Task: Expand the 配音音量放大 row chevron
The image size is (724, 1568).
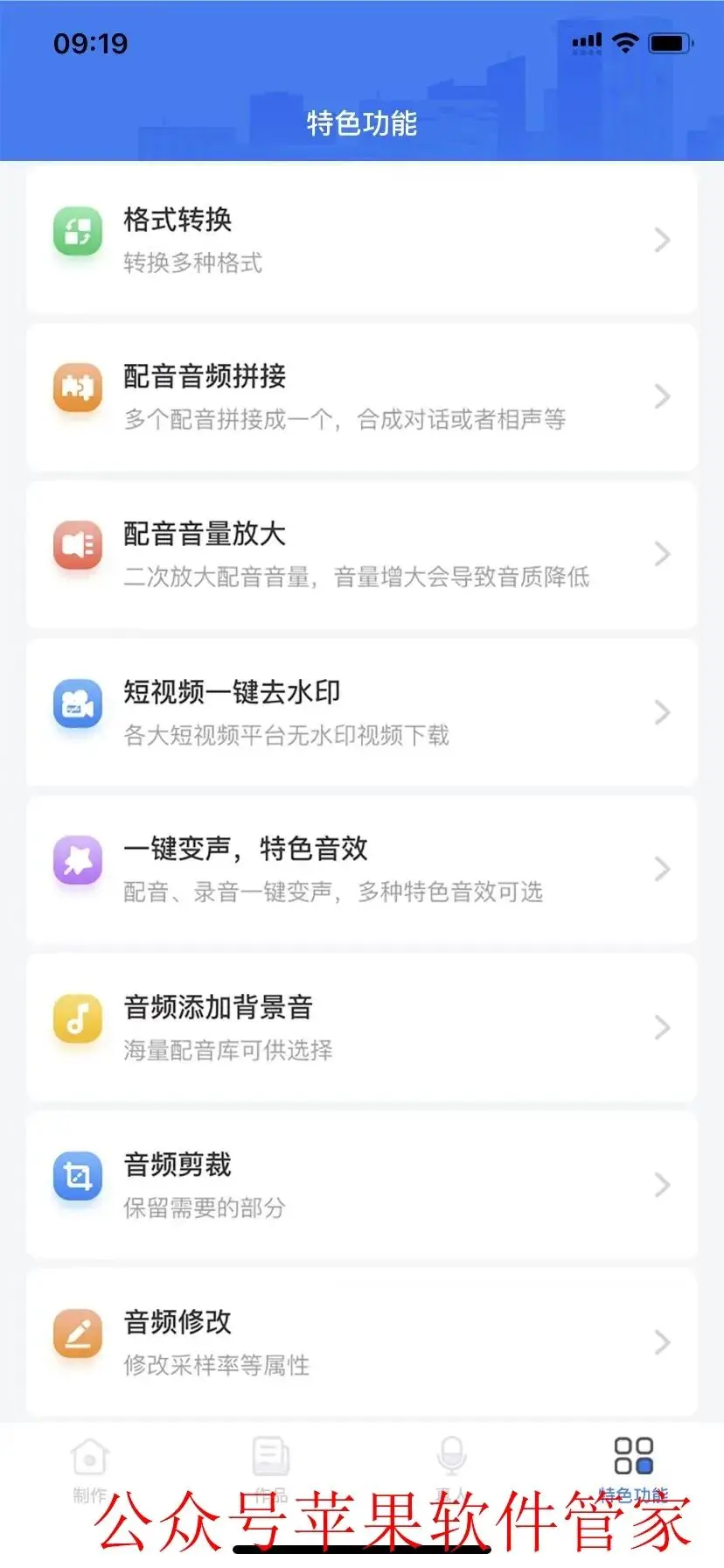Action: tap(662, 554)
